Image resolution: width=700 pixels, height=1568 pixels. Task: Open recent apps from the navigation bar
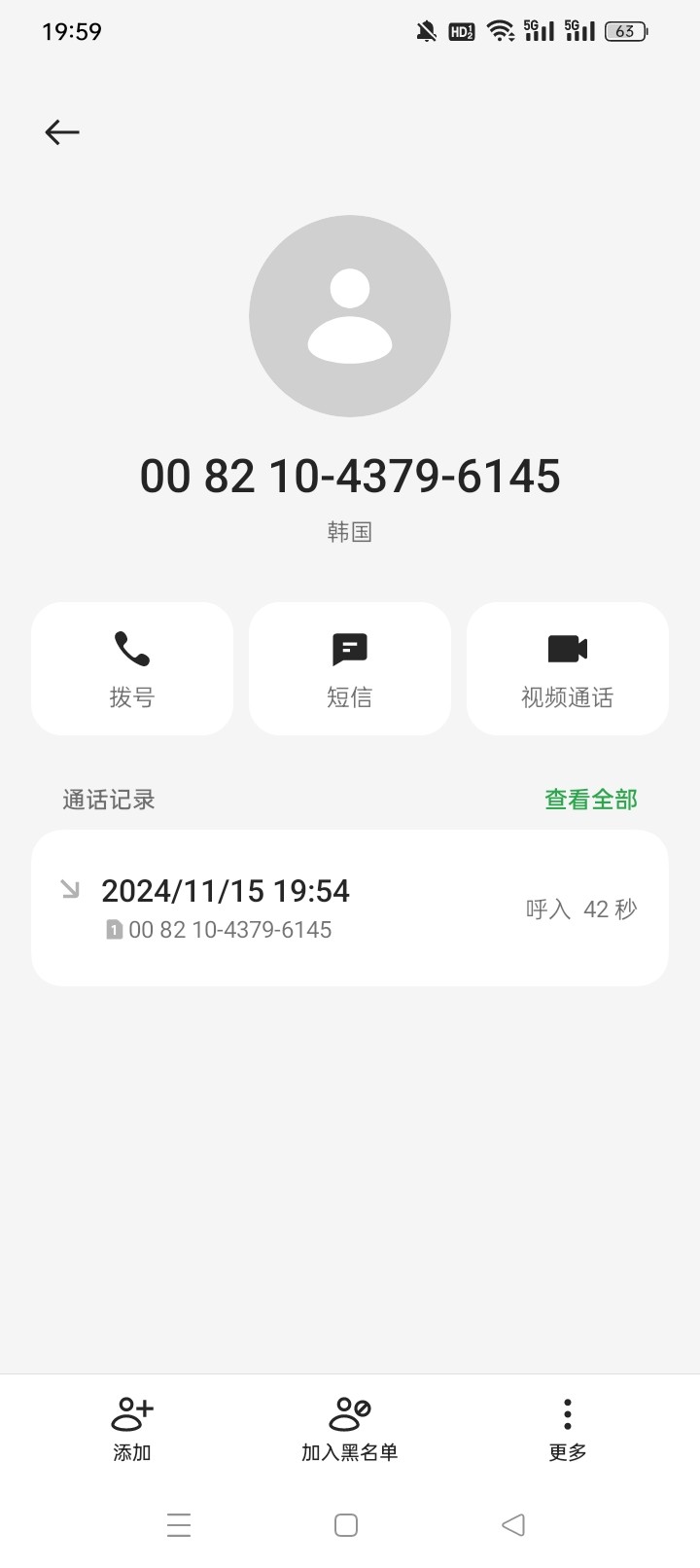pyautogui.click(x=179, y=1524)
